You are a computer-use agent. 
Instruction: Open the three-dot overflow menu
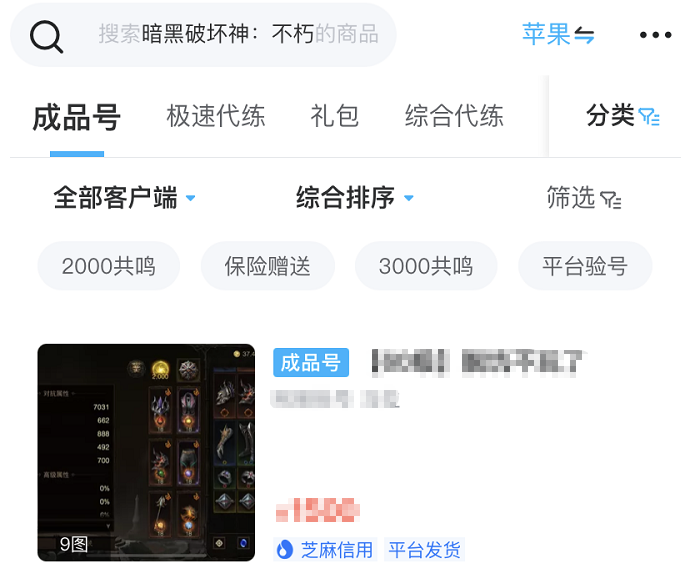pos(655,35)
